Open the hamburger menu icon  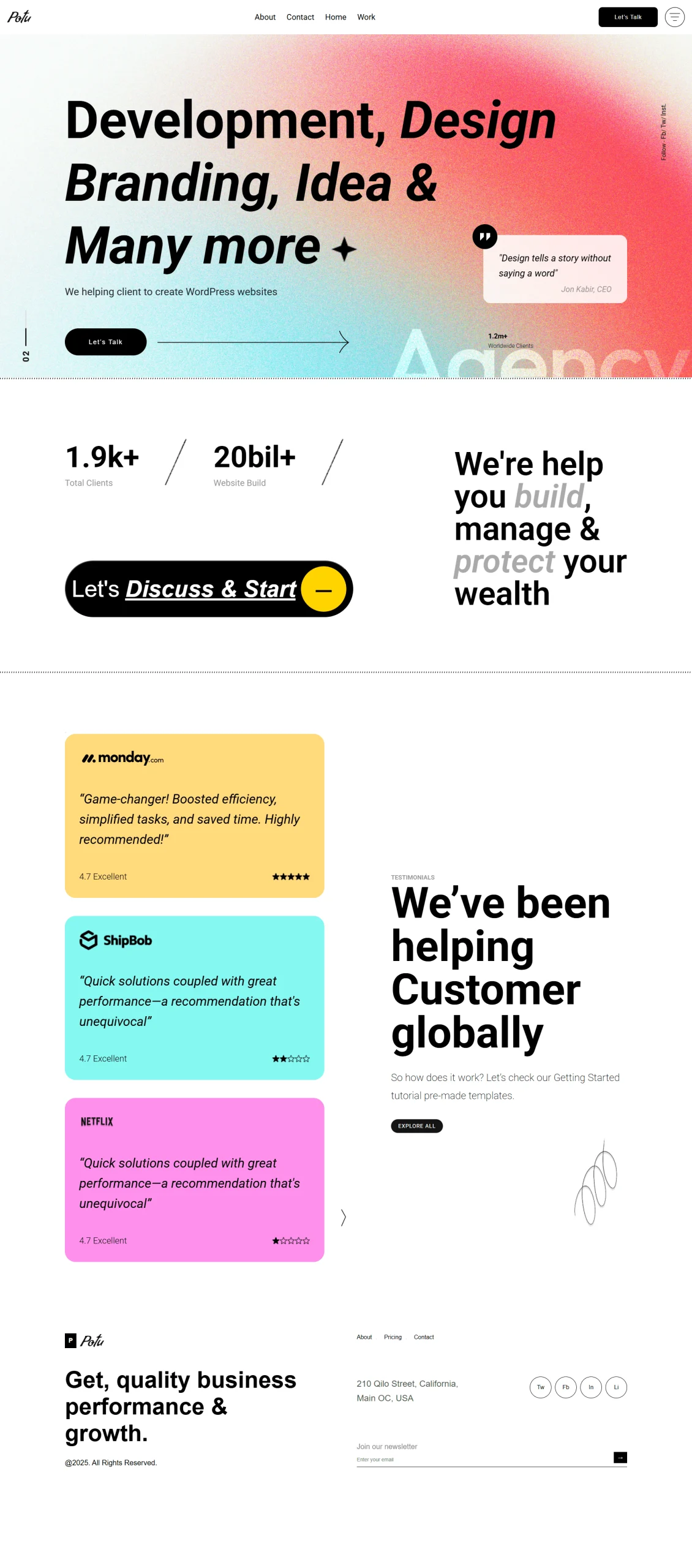point(674,17)
